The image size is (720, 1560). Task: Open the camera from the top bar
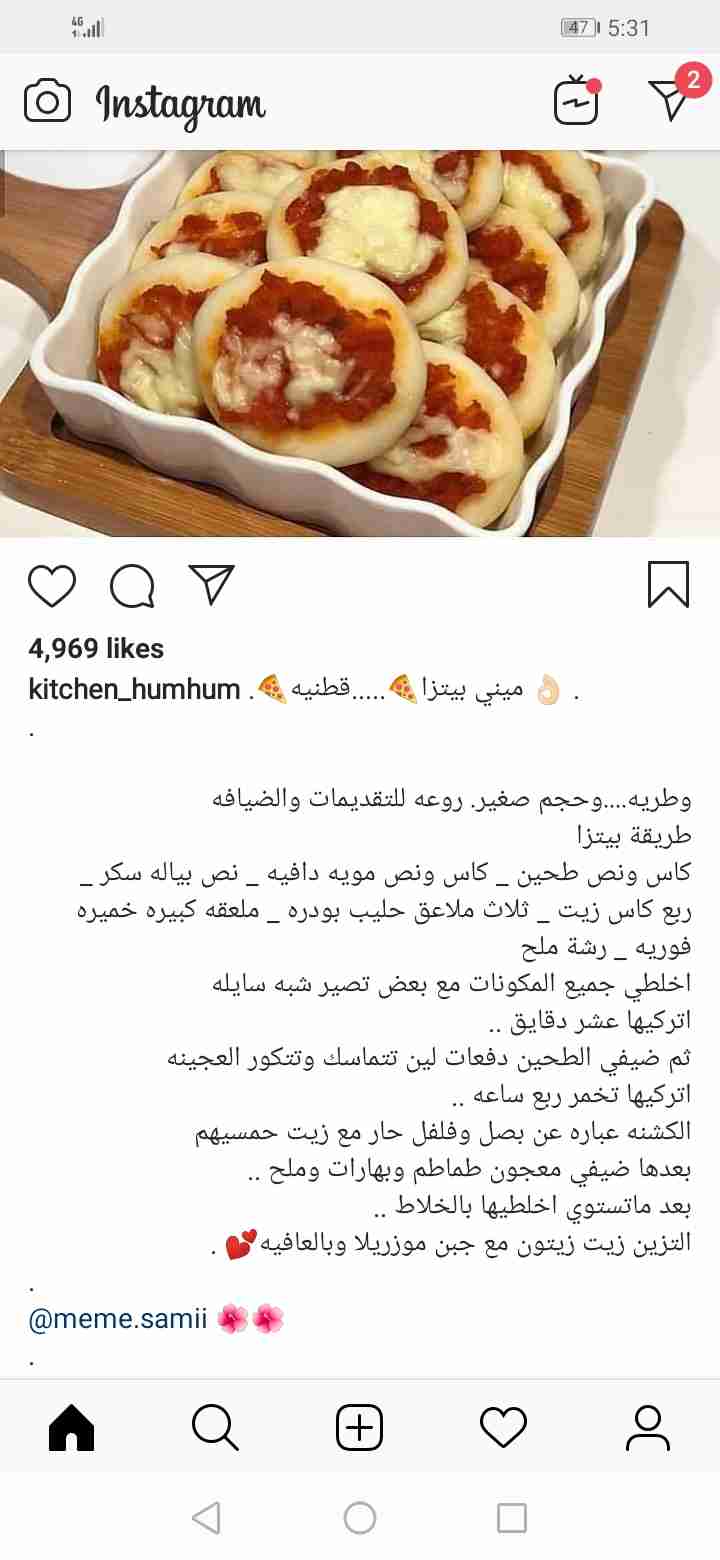click(47, 102)
